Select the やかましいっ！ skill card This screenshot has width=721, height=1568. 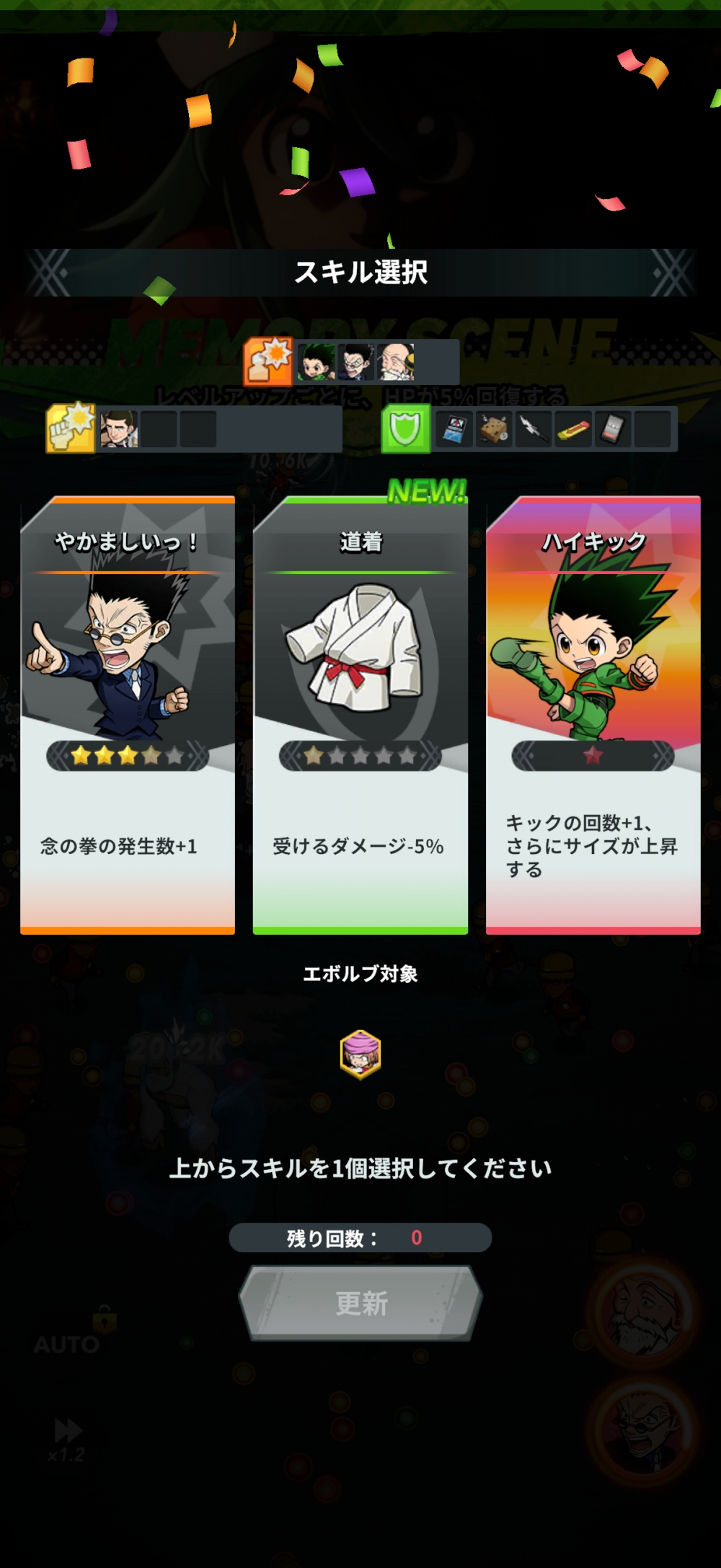[x=128, y=714]
